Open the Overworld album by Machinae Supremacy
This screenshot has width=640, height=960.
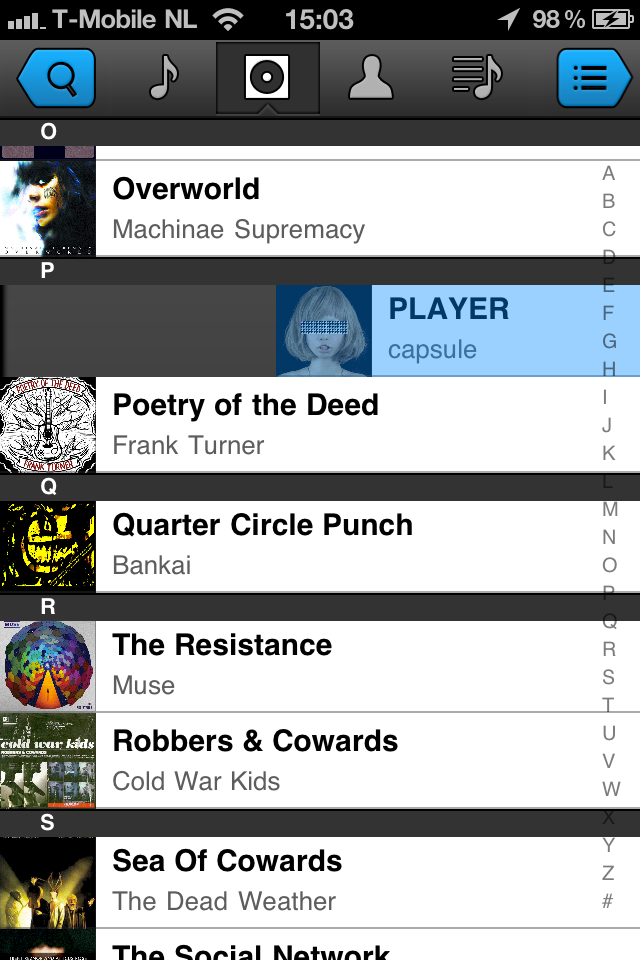click(300, 208)
